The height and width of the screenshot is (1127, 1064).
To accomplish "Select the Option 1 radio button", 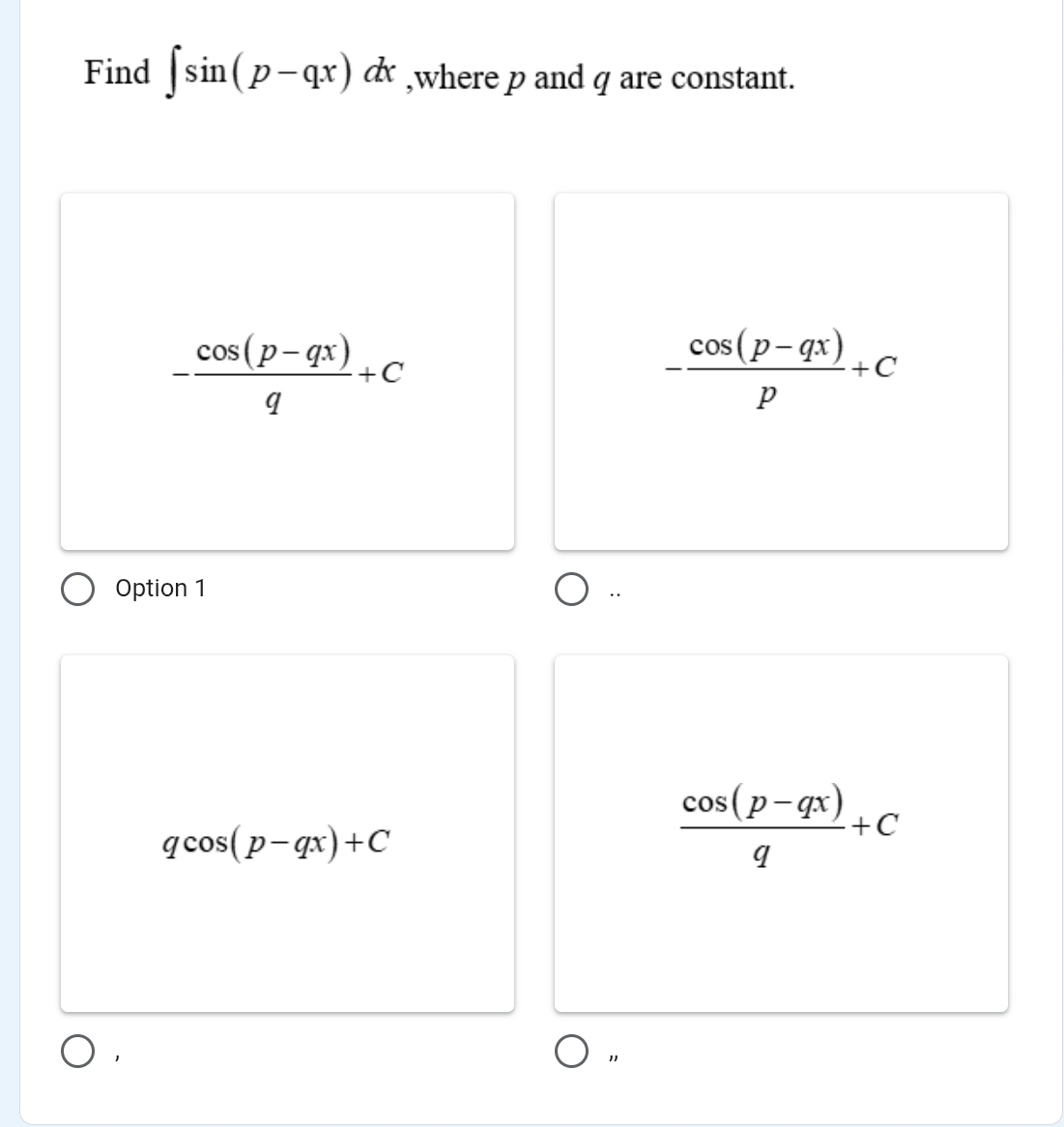I will [77, 589].
